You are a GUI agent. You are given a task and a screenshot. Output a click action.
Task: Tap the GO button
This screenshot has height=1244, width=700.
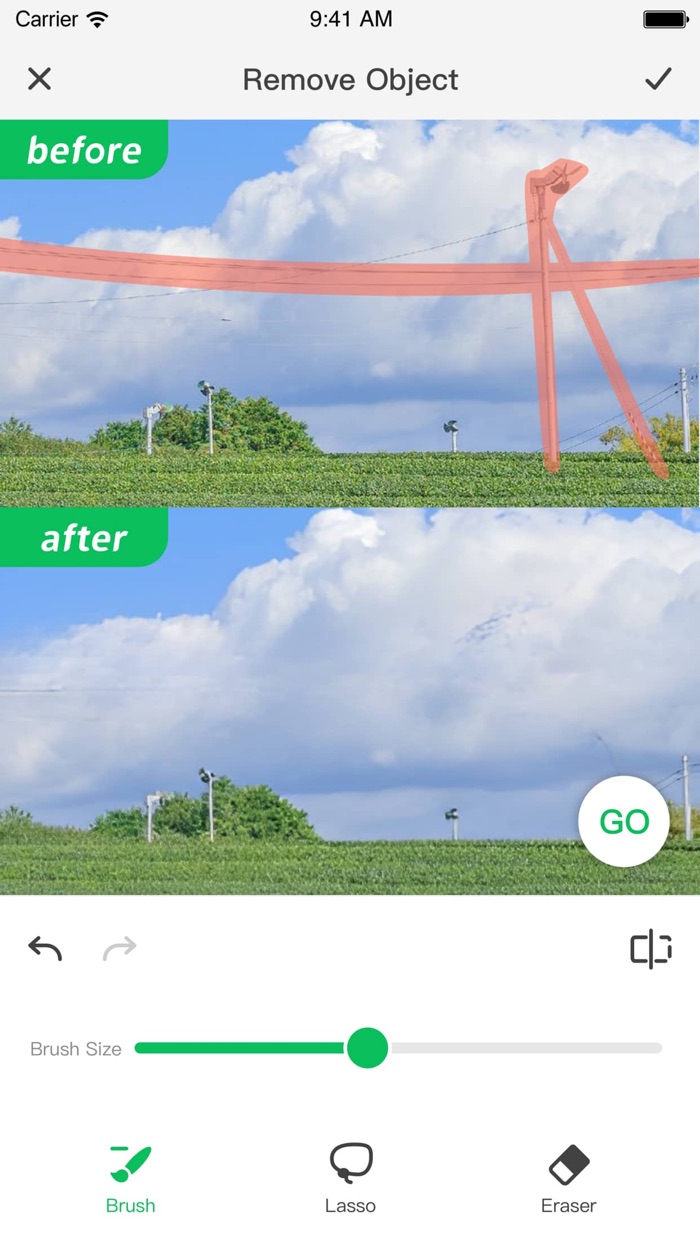[624, 821]
